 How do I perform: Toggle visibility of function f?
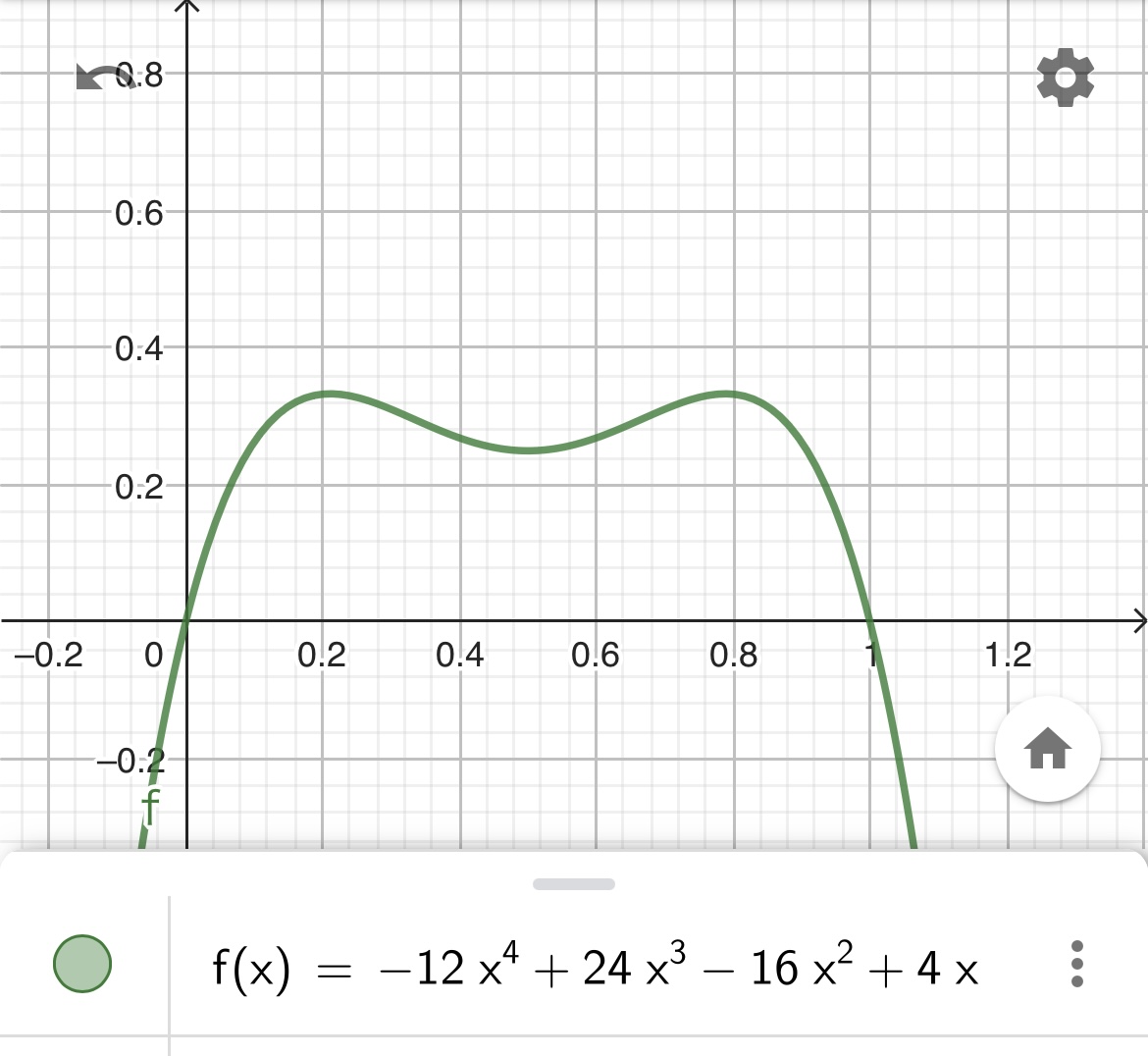pyautogui.click(x=82, y=964)
